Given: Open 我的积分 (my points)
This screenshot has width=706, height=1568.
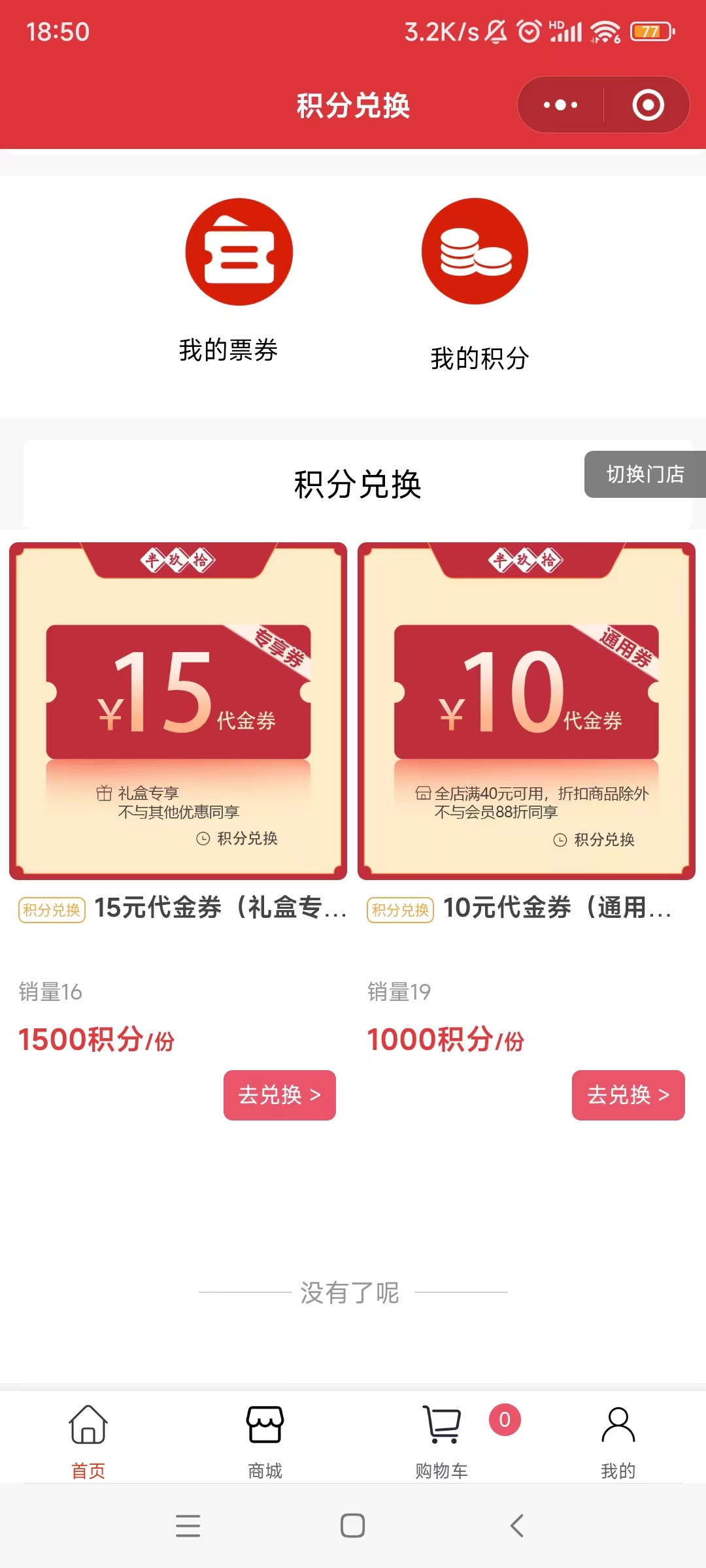Looking at the screenshot, I should [475, 252].
